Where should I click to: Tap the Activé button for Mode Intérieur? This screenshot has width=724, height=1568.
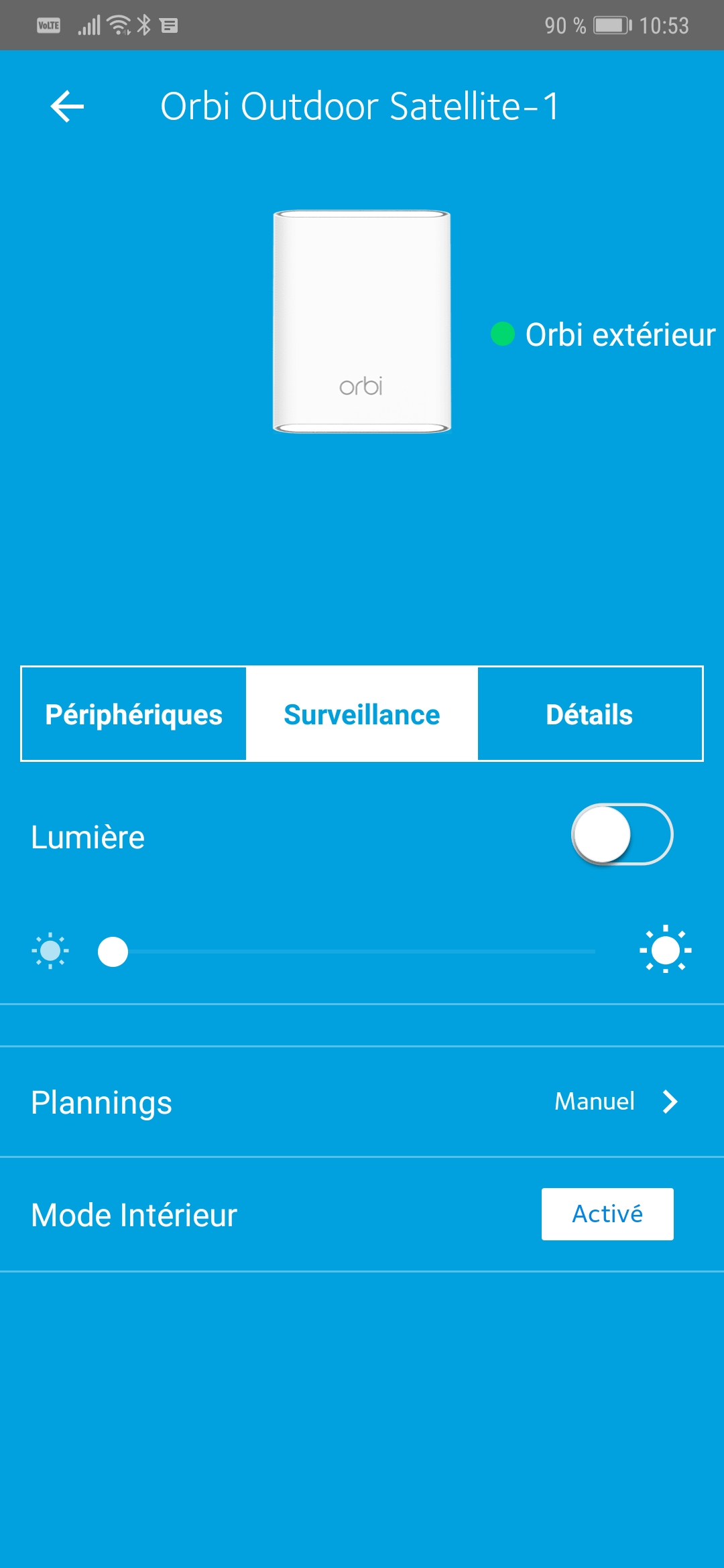coord(607,1214)
